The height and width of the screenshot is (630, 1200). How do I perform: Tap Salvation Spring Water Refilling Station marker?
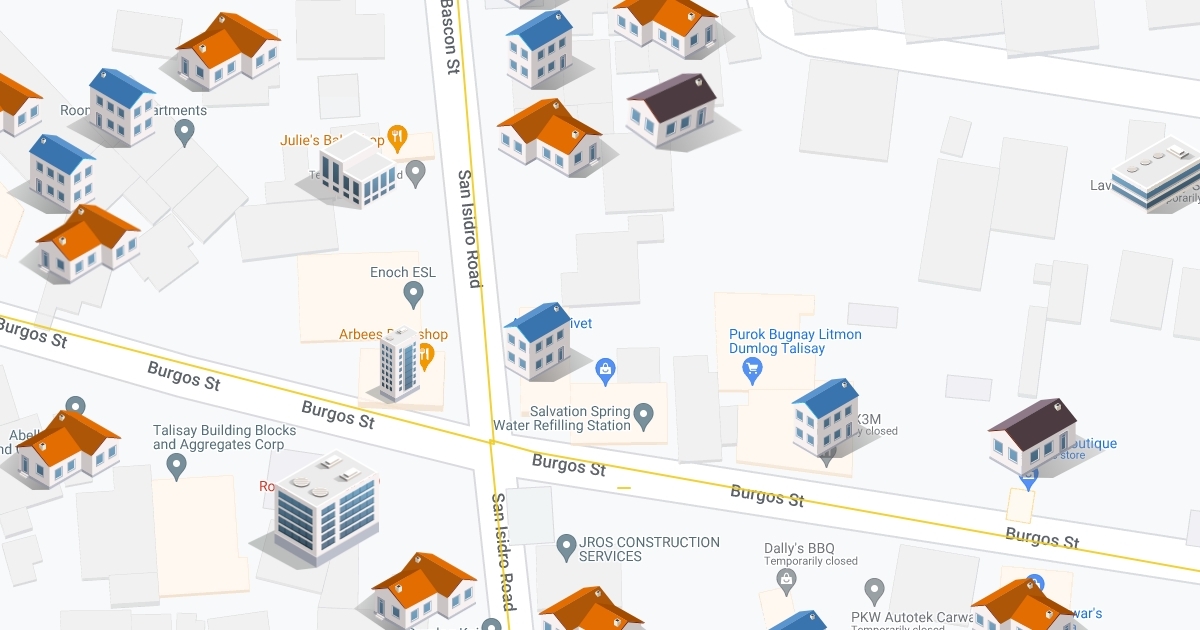point(644,414)
